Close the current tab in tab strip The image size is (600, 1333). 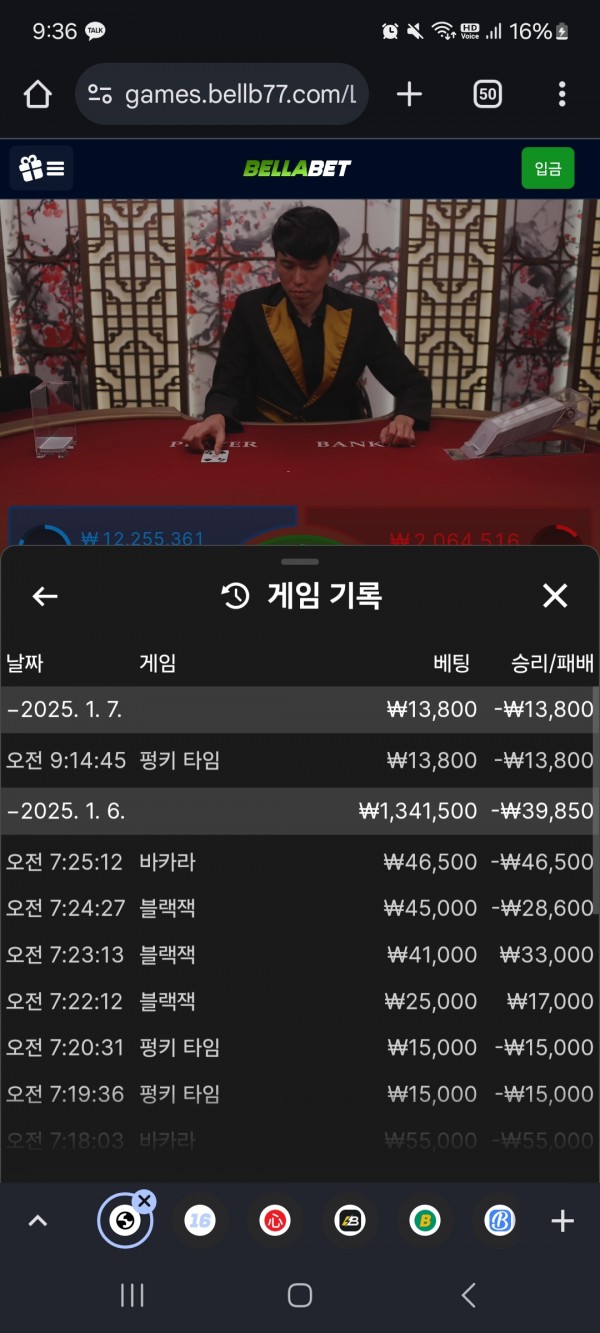[x=144, y=1201]
